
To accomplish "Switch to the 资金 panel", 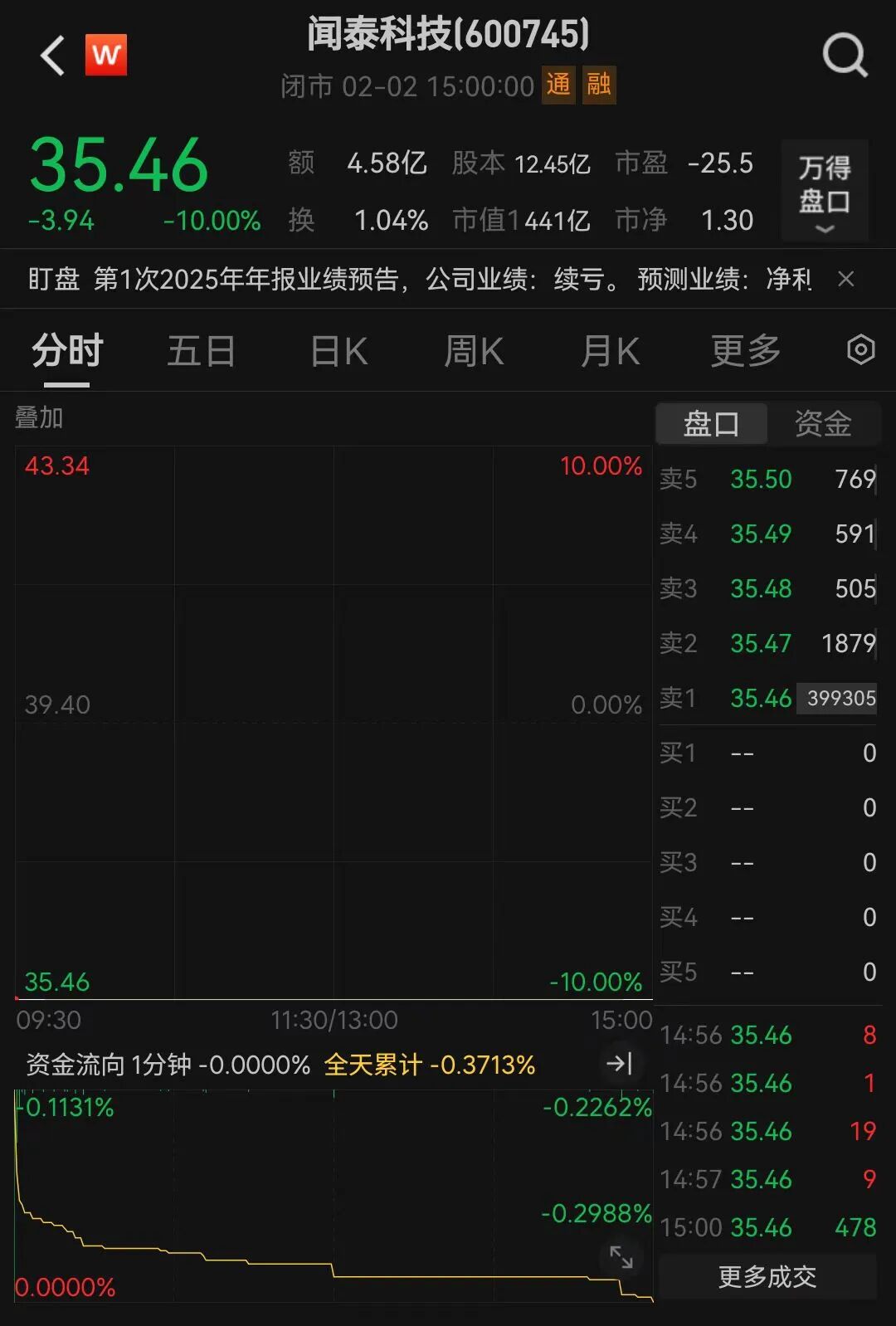I will [822, 424].
